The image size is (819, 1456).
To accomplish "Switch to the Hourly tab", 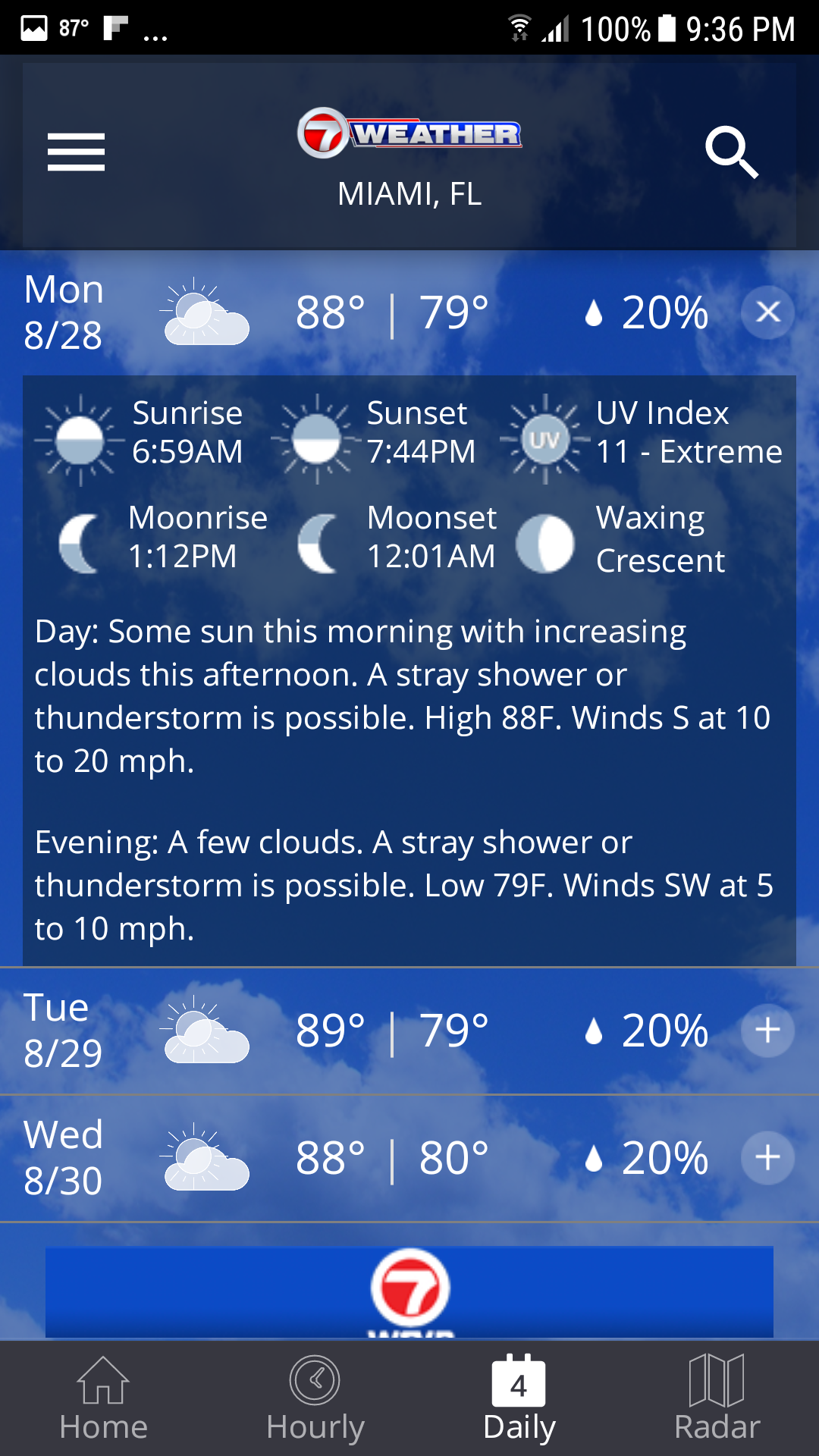I will click(315, 1398).
